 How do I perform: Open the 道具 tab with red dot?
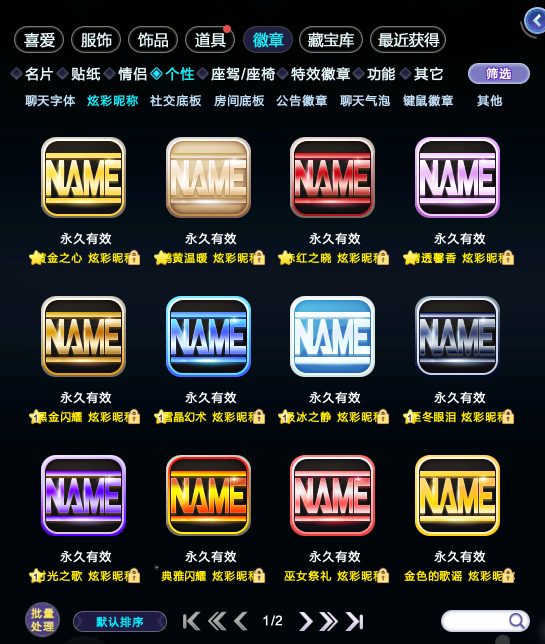(210, 40)
